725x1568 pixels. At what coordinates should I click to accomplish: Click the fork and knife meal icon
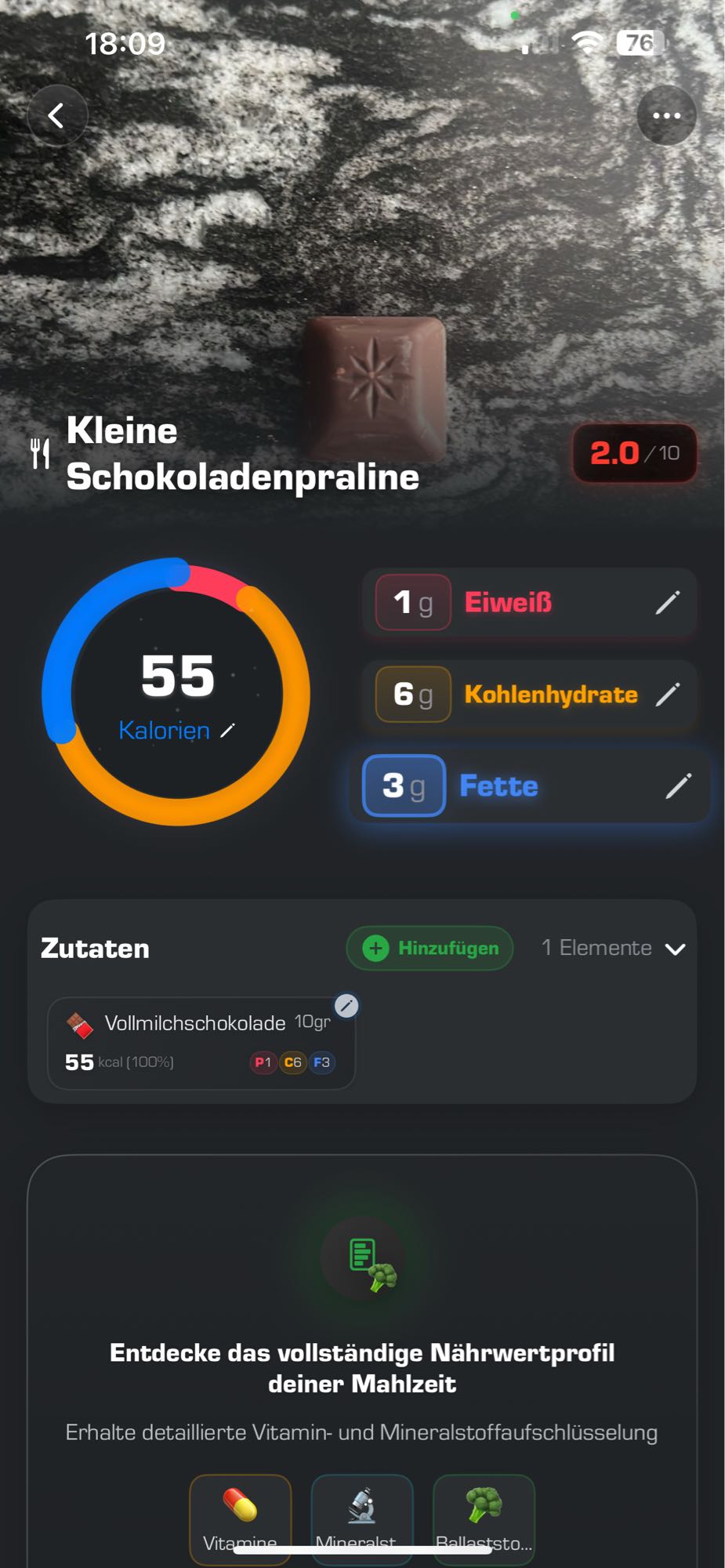pos(40,453)
